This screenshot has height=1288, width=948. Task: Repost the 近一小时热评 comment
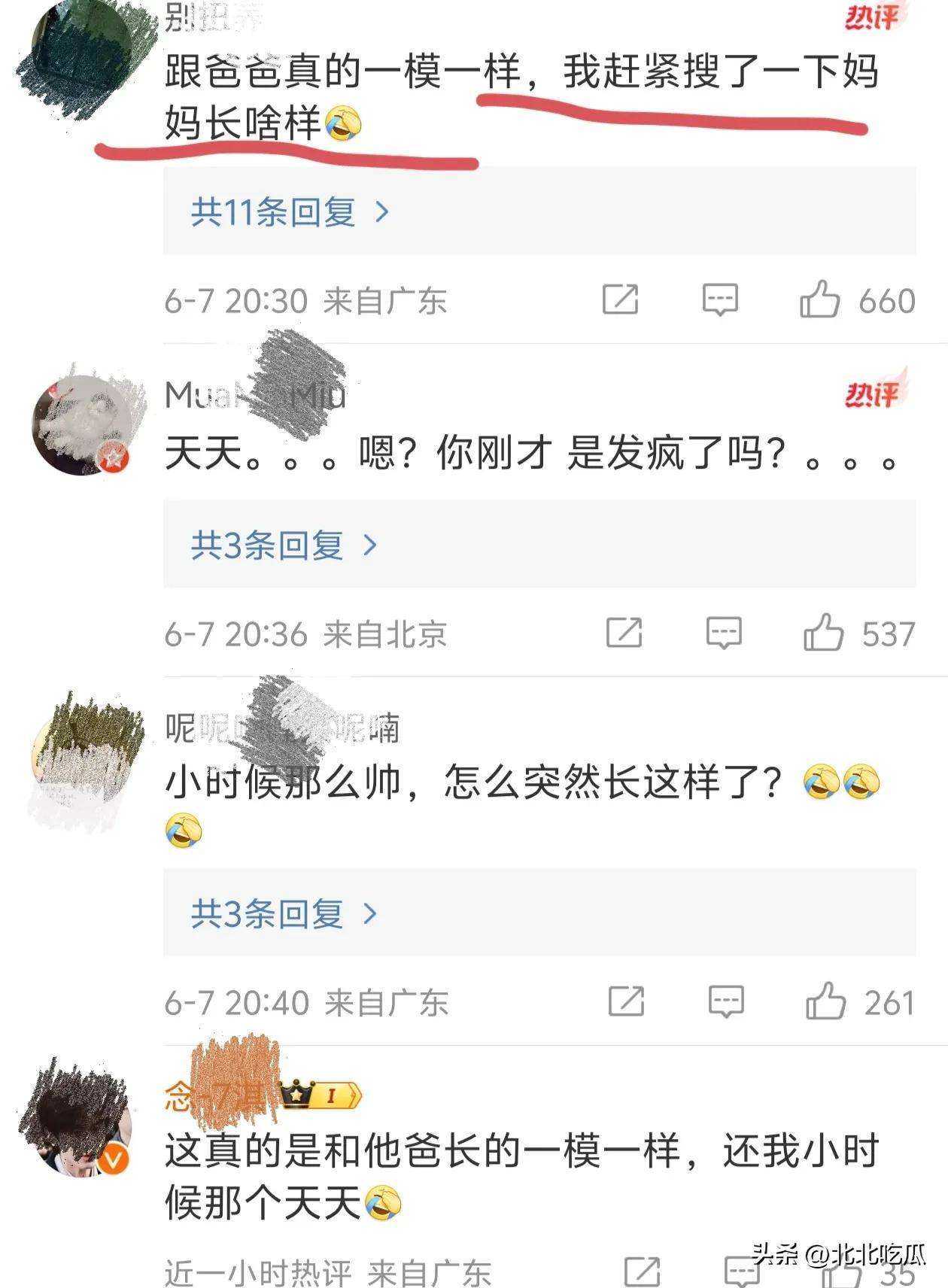[x=643, y=1271]
